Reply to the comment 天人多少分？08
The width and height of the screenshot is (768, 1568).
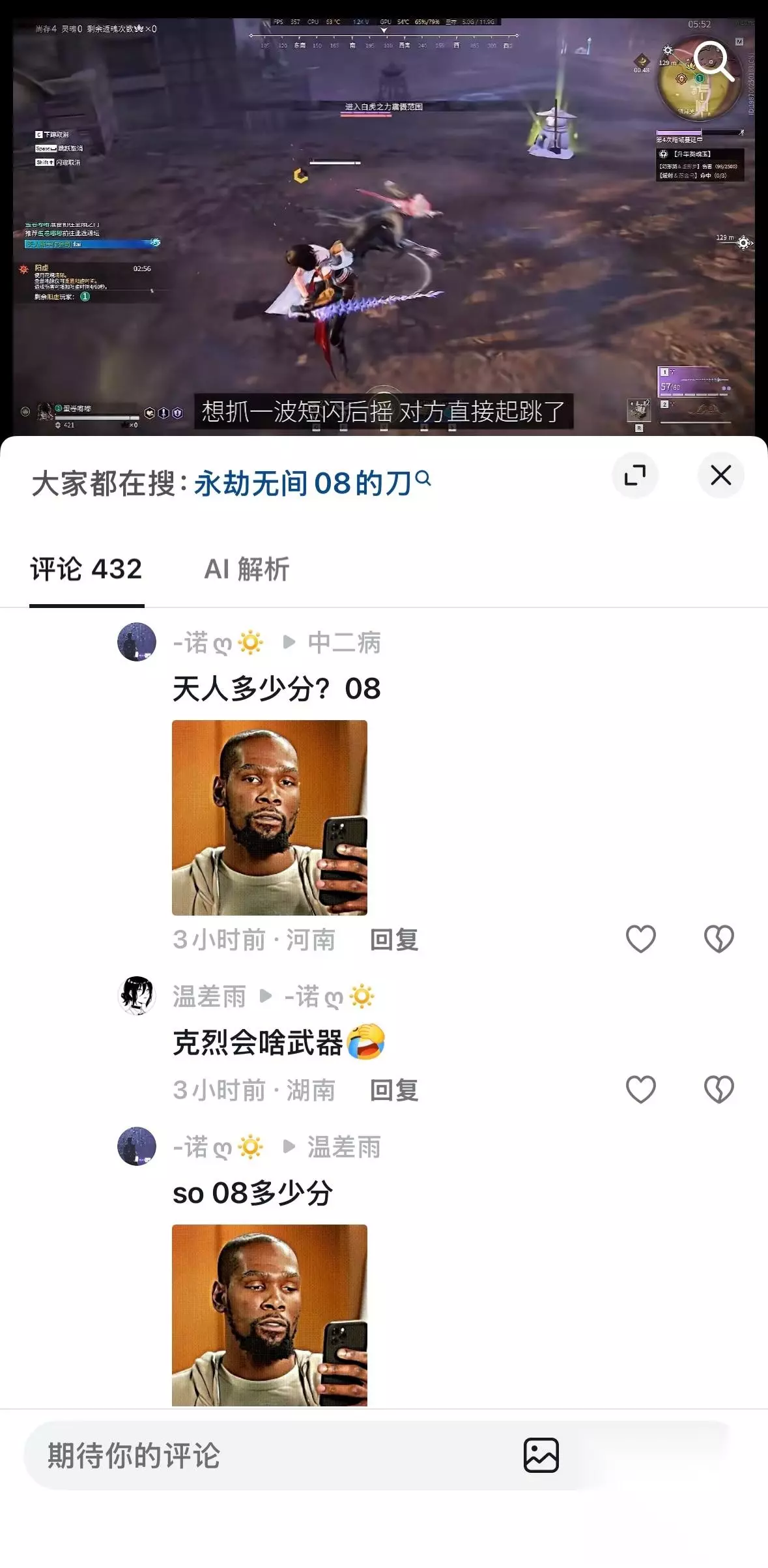point(394,940)
